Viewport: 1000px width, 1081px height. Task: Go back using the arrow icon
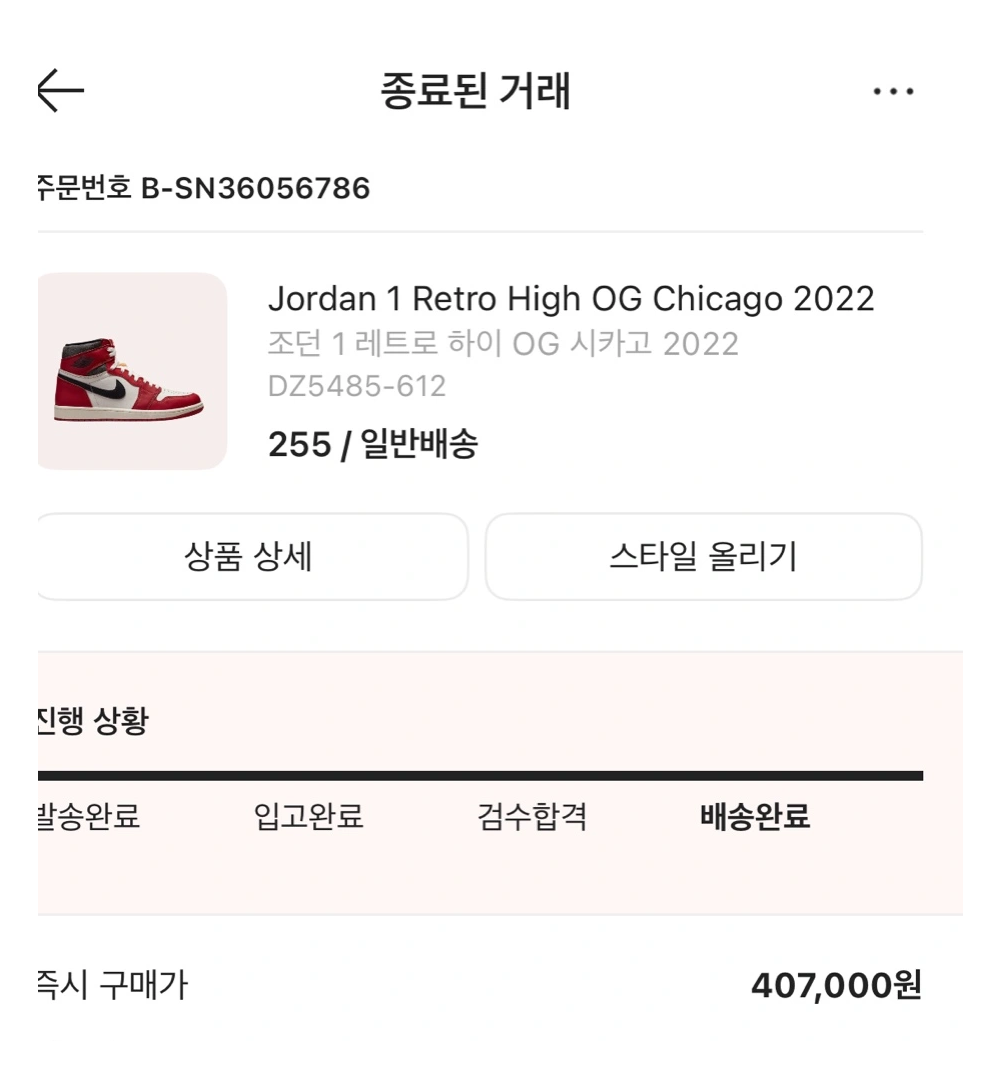click(x=60, y=92)
